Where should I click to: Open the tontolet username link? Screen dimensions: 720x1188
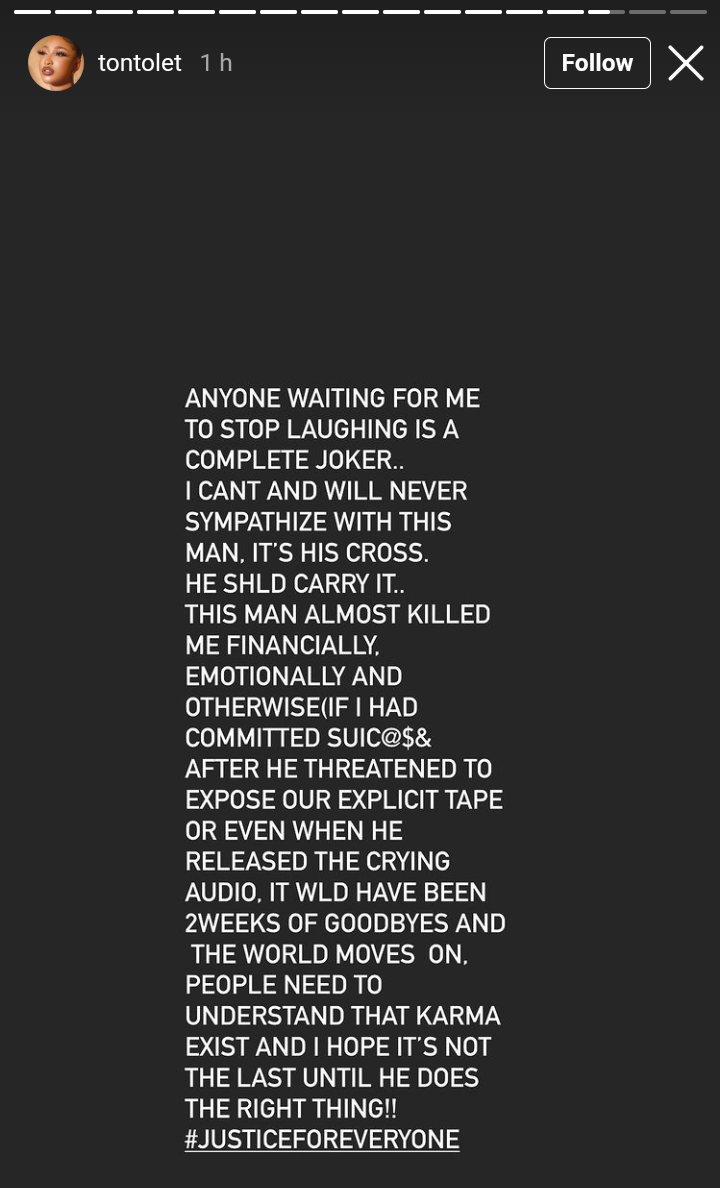tap(139, 63)
